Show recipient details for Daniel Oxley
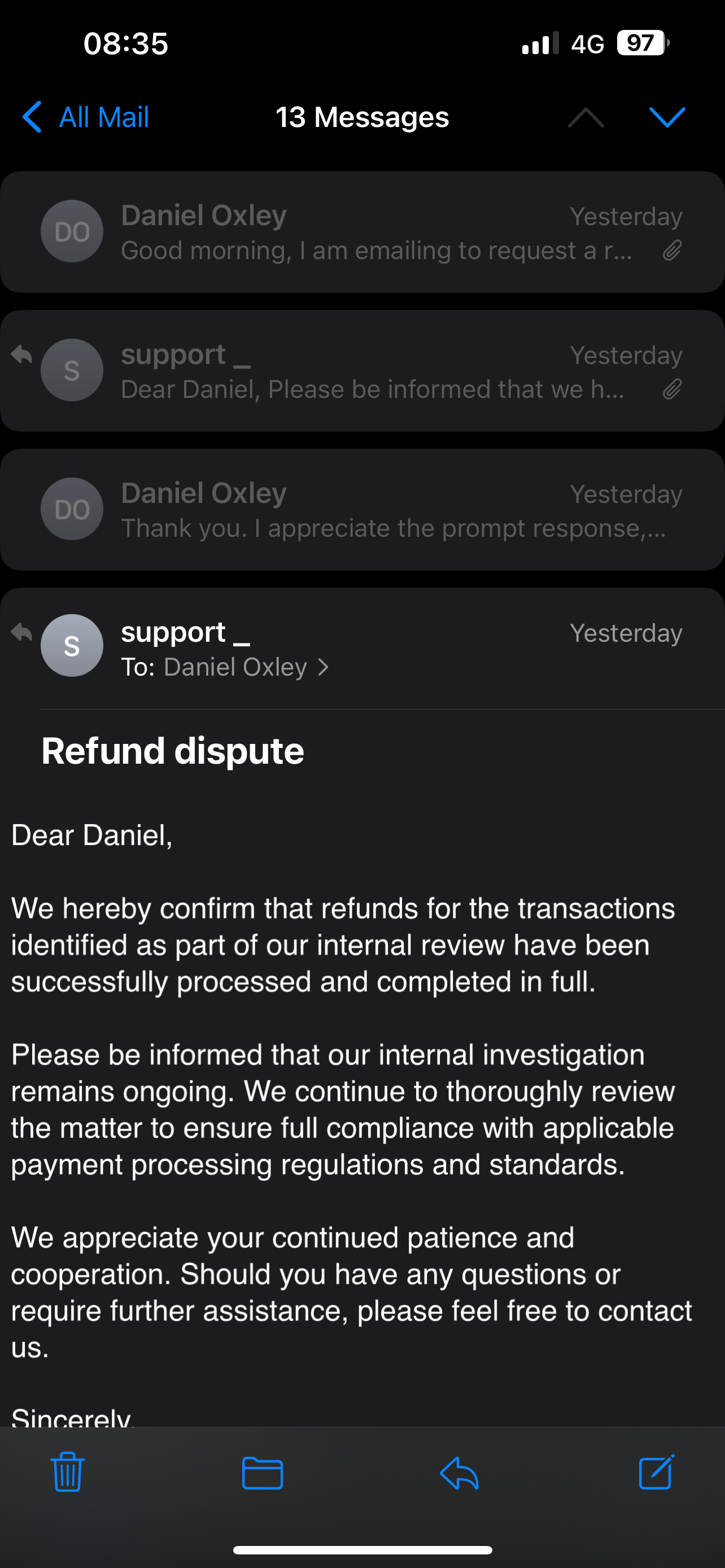Screen dimensions: 725x1568 click(x=245, y=667)
